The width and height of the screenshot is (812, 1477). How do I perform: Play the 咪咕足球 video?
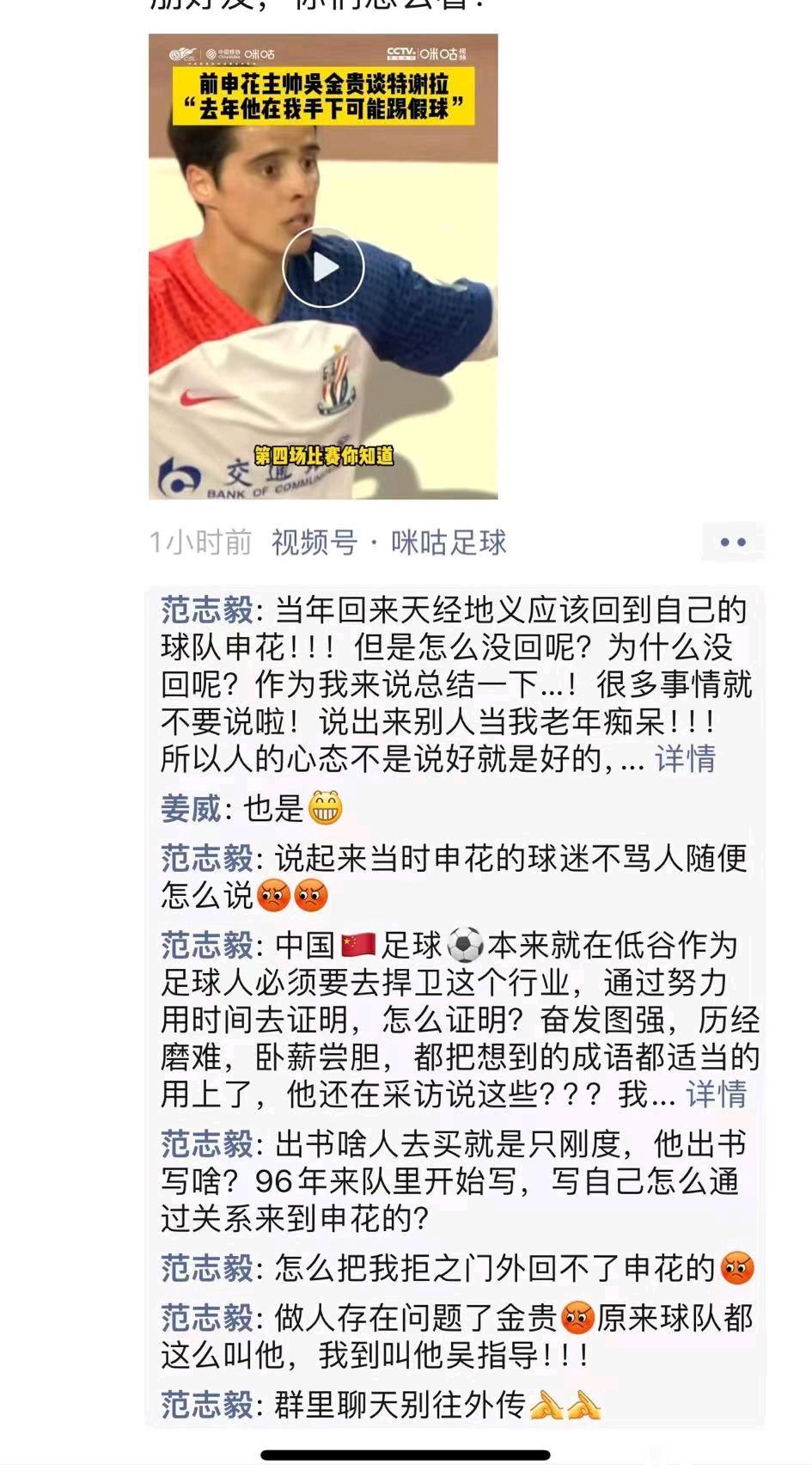point(323,267)
